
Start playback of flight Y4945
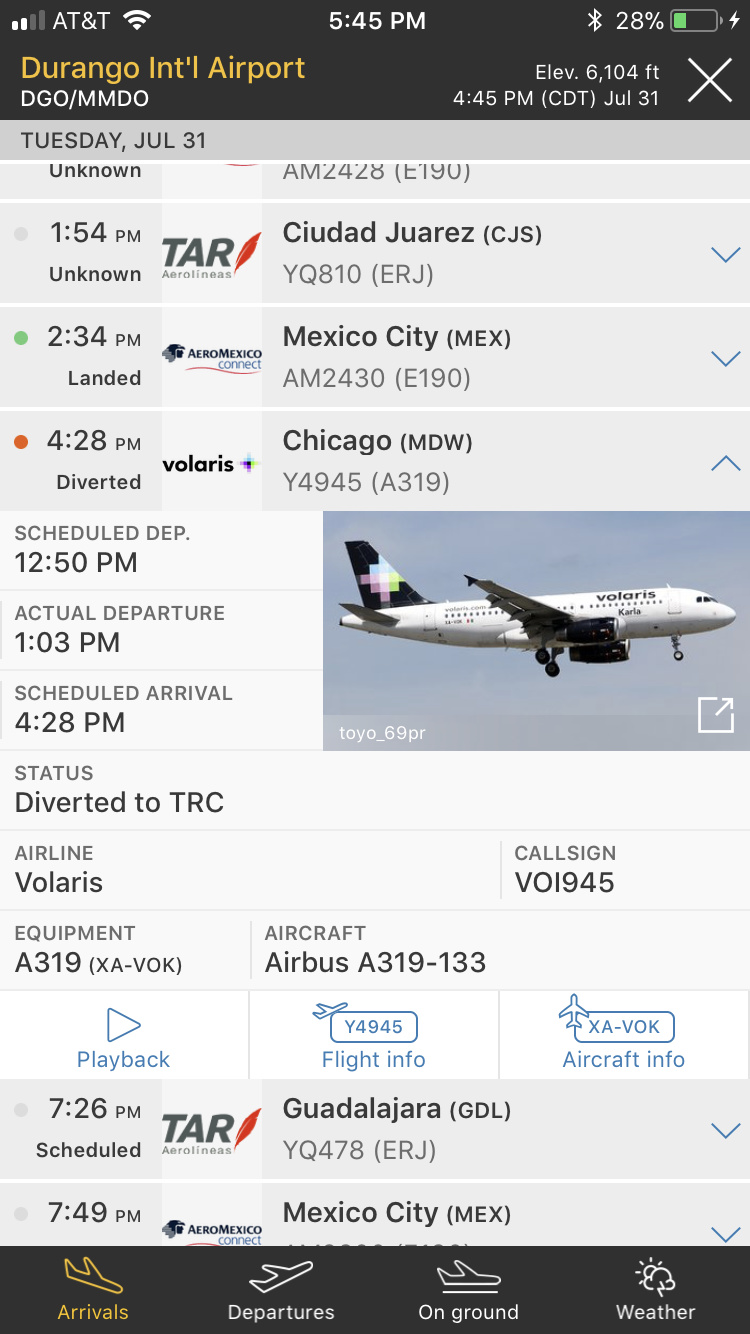tap(124, 1037)
